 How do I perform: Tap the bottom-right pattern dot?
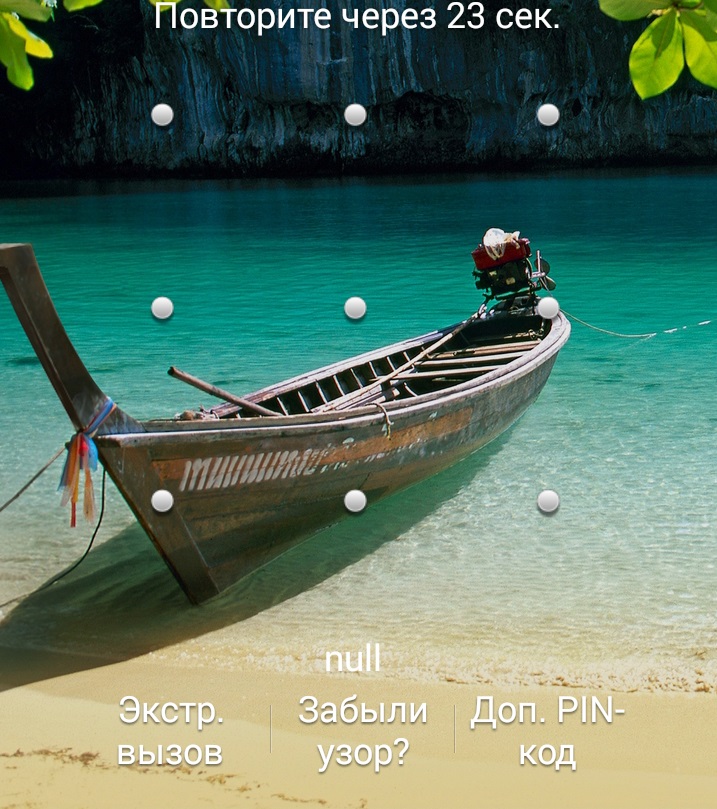[x=548, y=501]
